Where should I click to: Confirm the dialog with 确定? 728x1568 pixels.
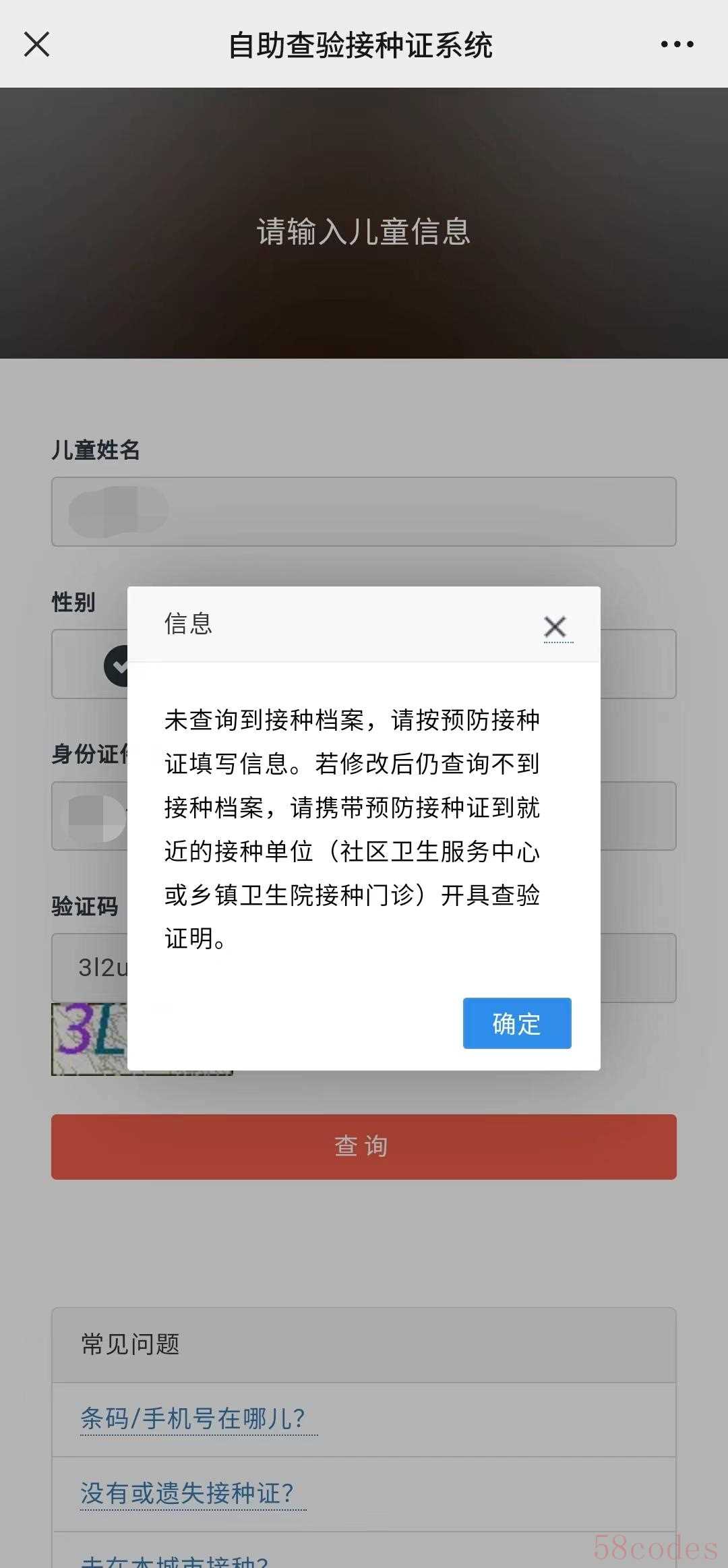pos(516,1023)
